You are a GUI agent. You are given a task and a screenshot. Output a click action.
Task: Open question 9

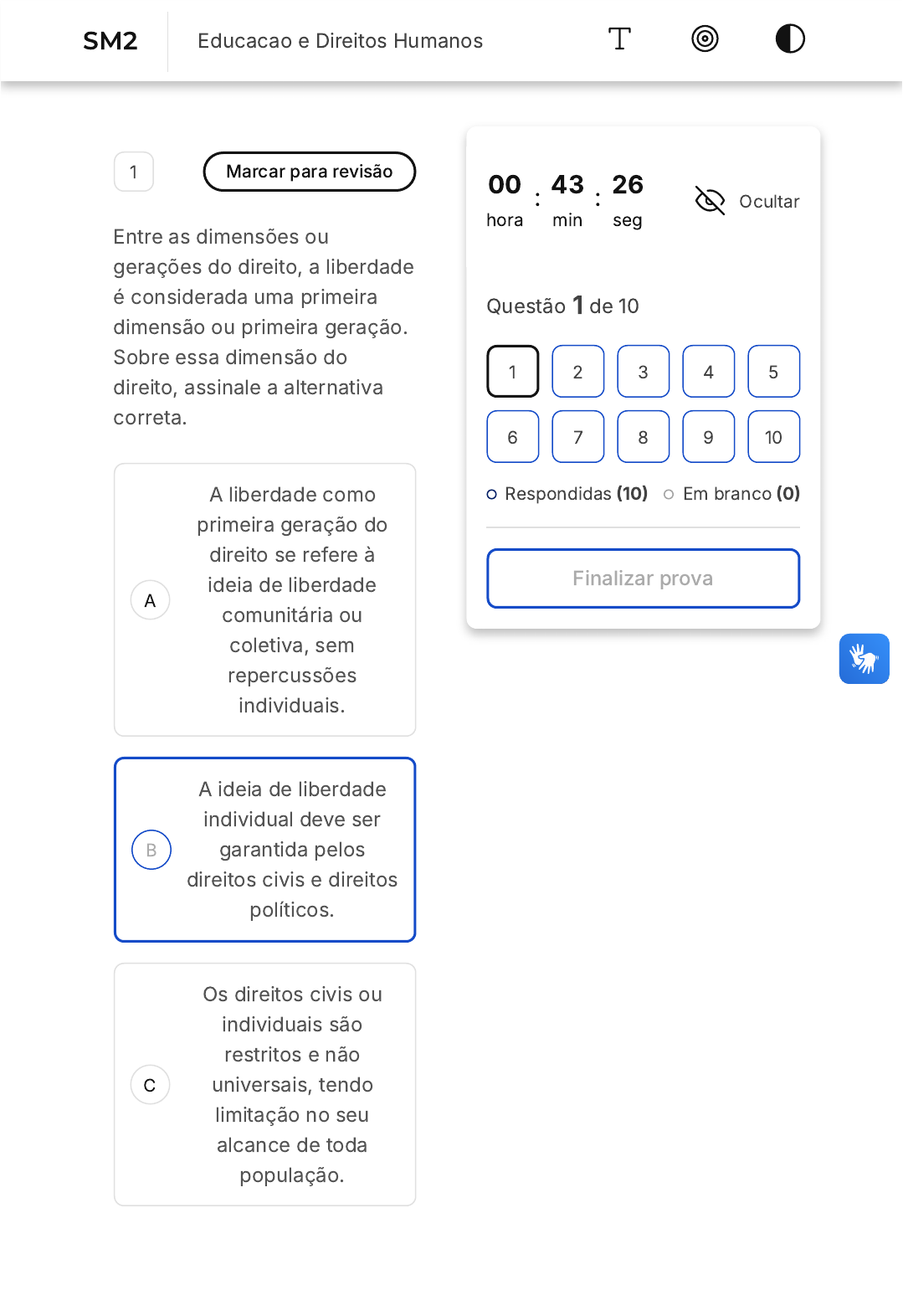click(x=708, y=436)
